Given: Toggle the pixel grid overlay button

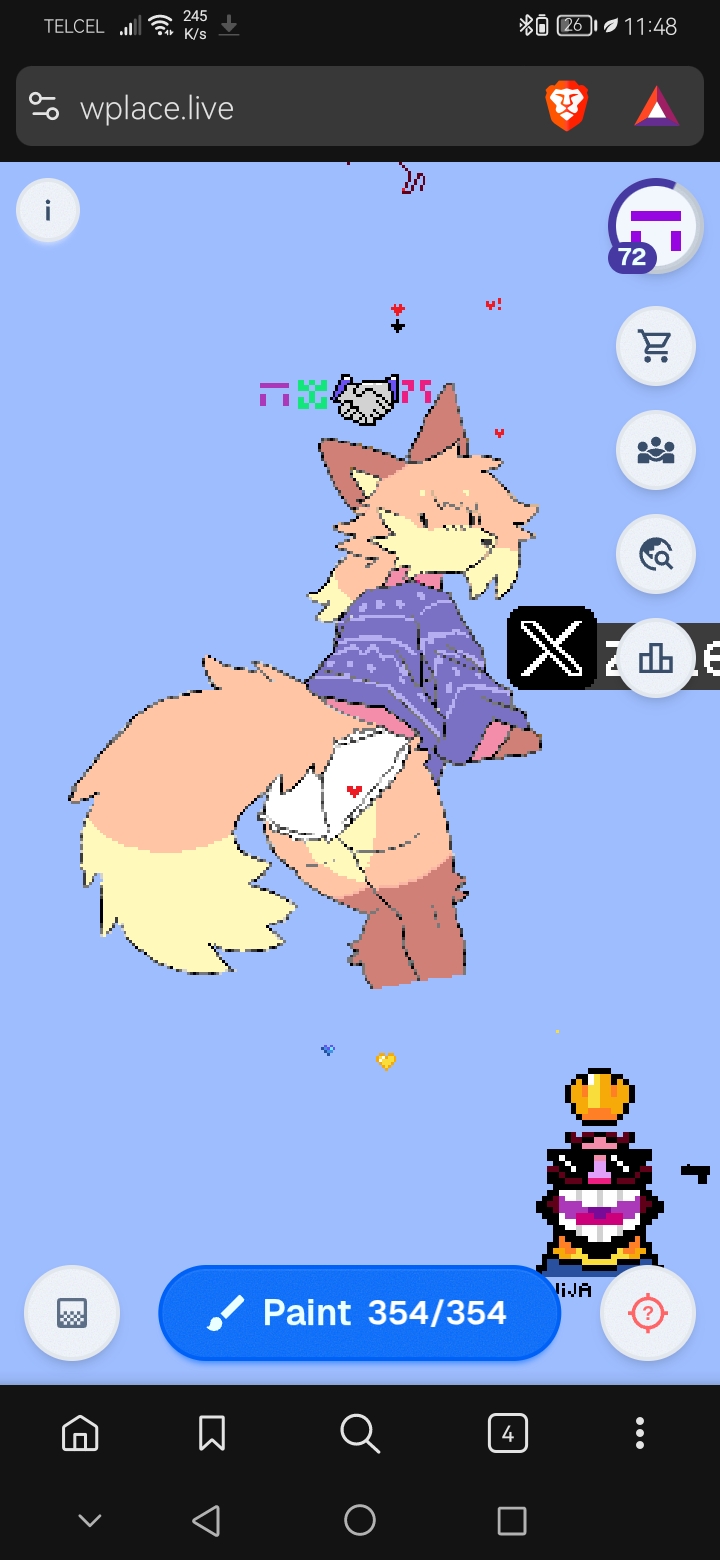Looking at the screenshot, I should pyautogui.click(x=72, y=1313).
